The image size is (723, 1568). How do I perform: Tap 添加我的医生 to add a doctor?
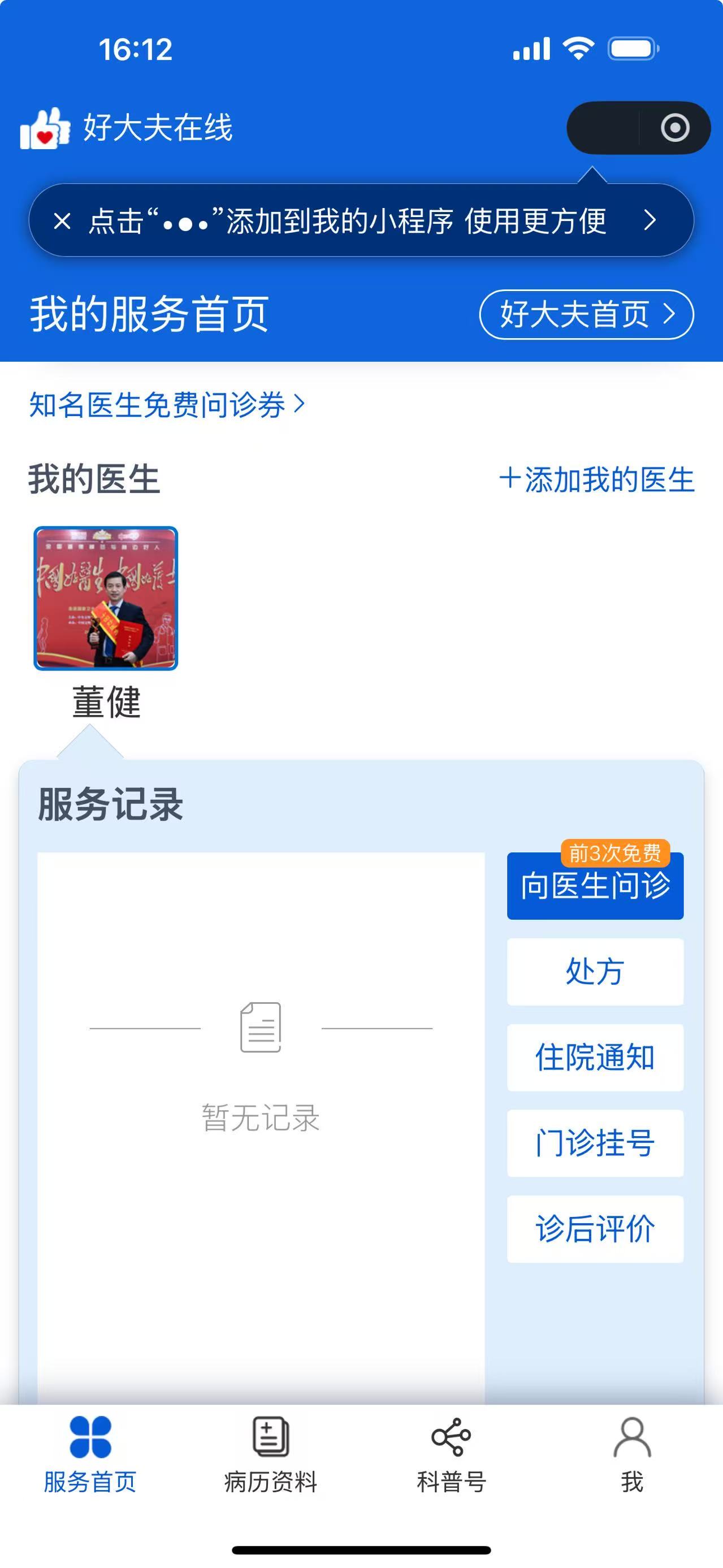596,480
